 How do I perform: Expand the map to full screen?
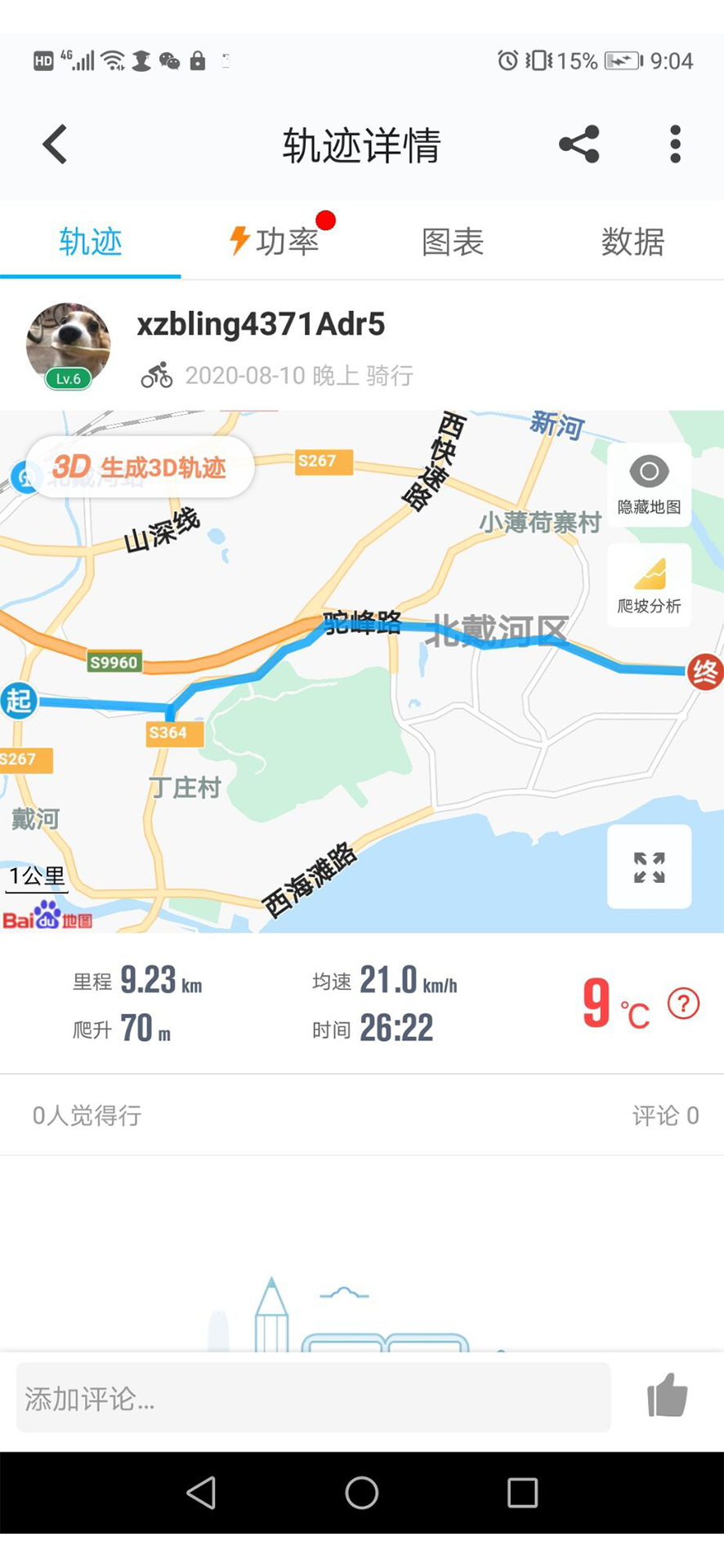pyautogui.click(x=650, y=866)
